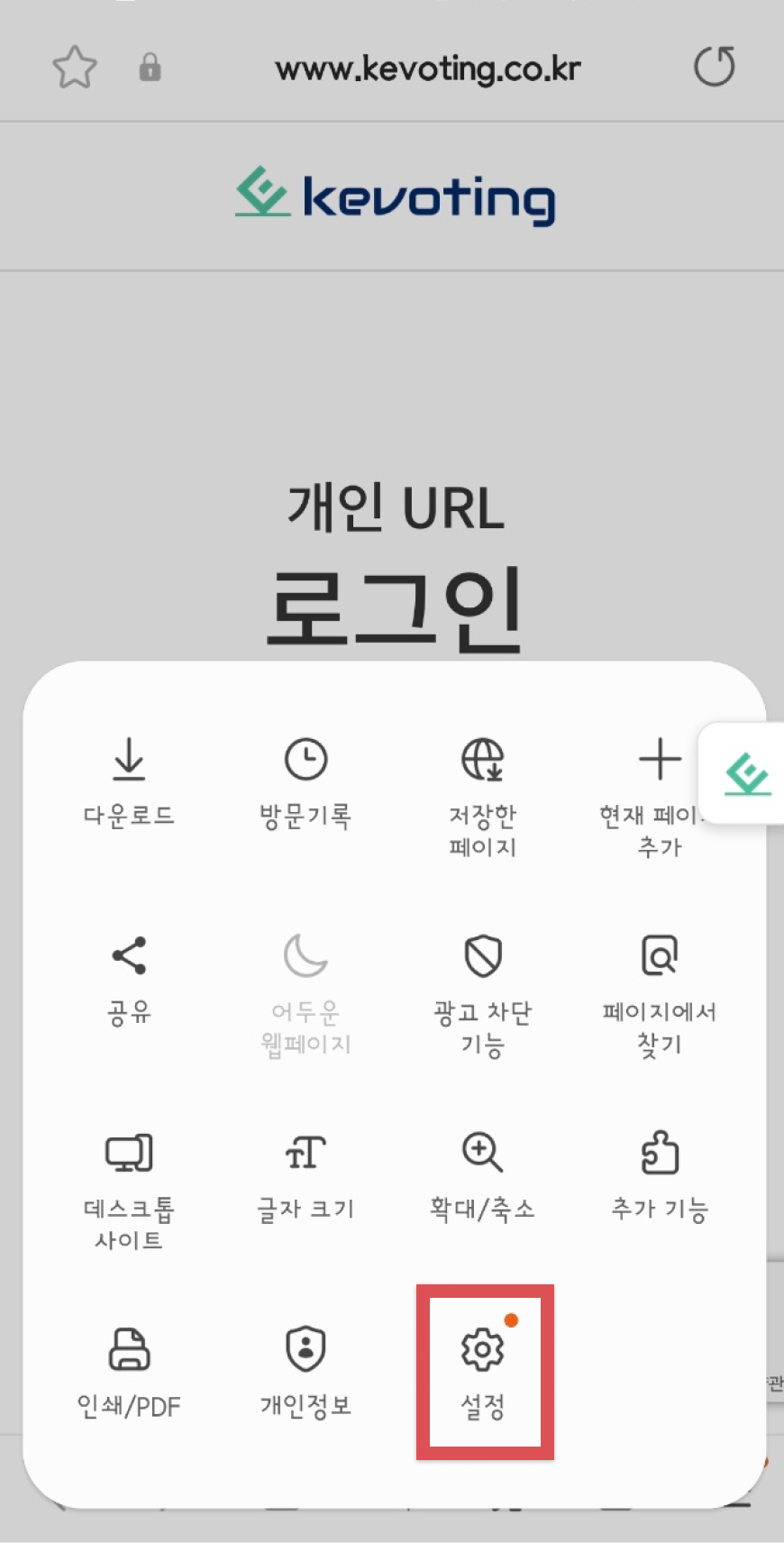View site security via lock icon
This screenshot has height=1543, width=784.
150,68
